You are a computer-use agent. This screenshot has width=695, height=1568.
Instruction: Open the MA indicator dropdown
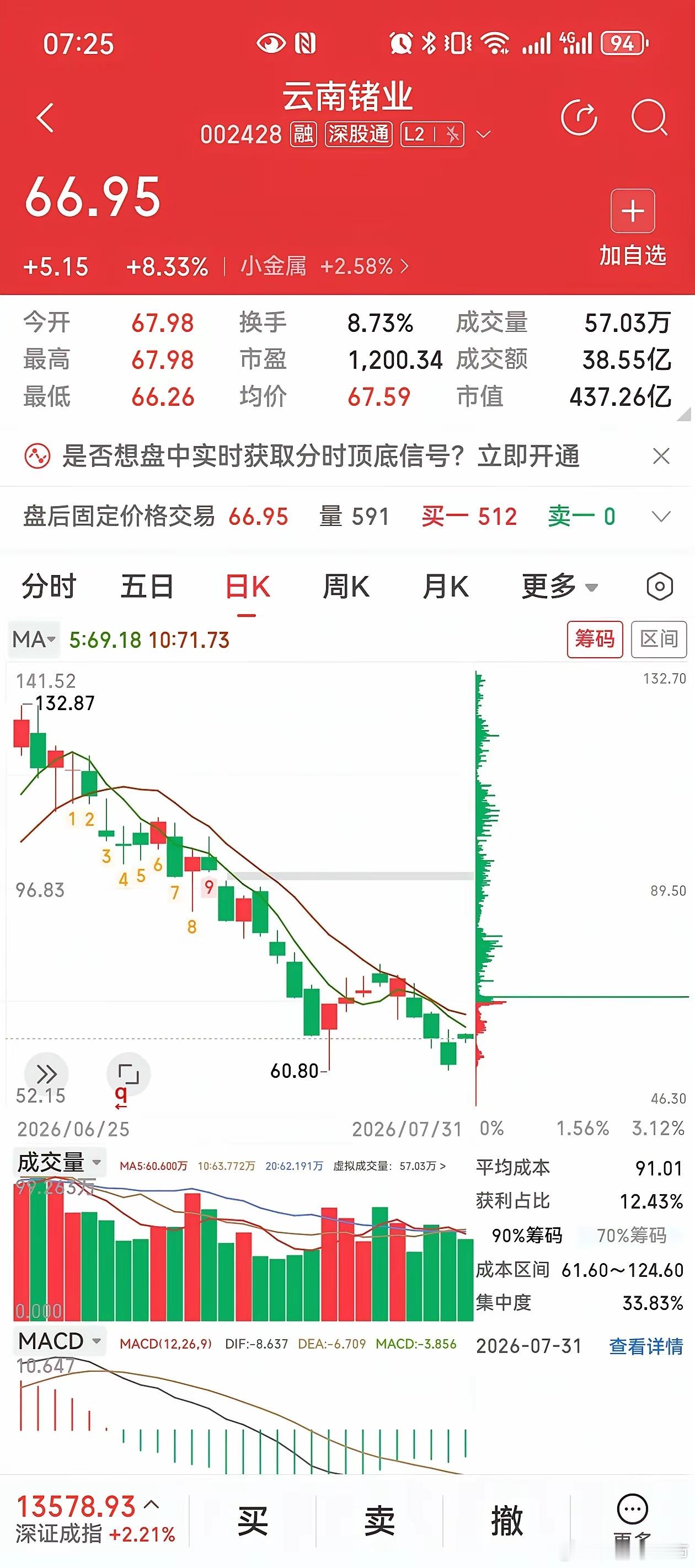[x=34, y=640]
